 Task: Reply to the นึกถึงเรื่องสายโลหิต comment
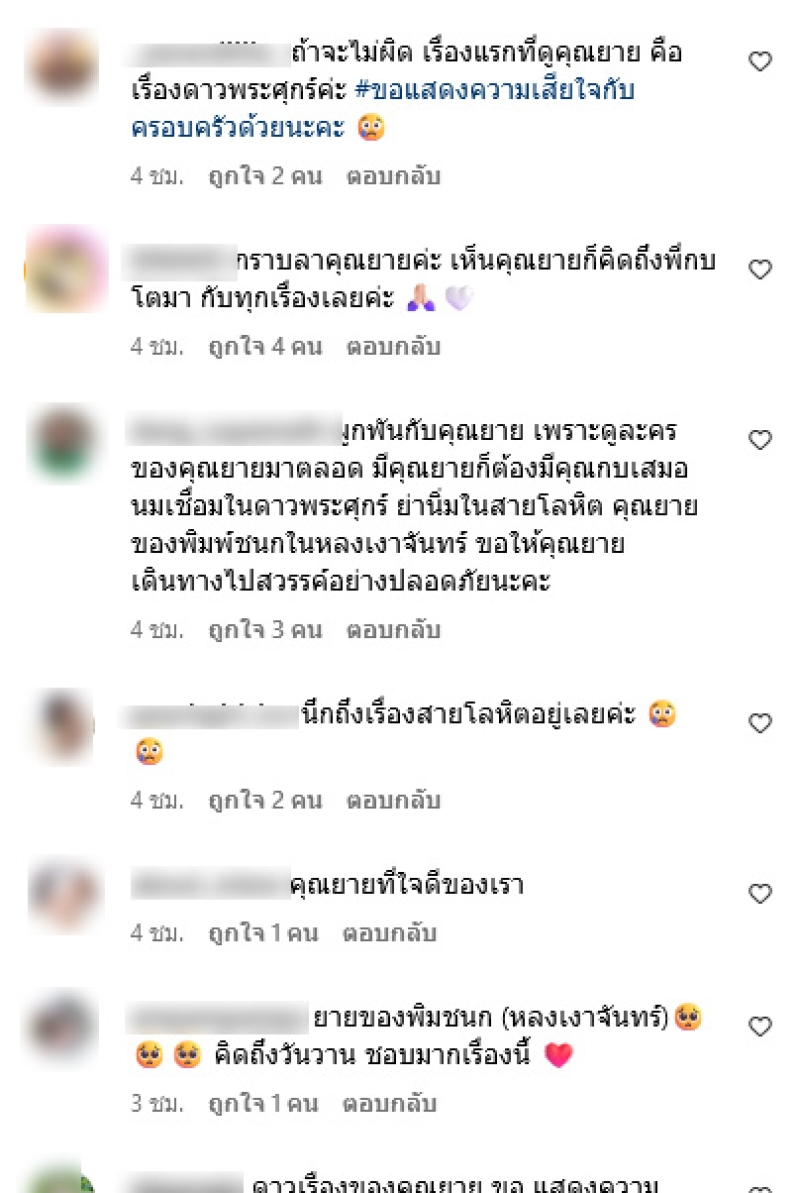pos(393,801)
